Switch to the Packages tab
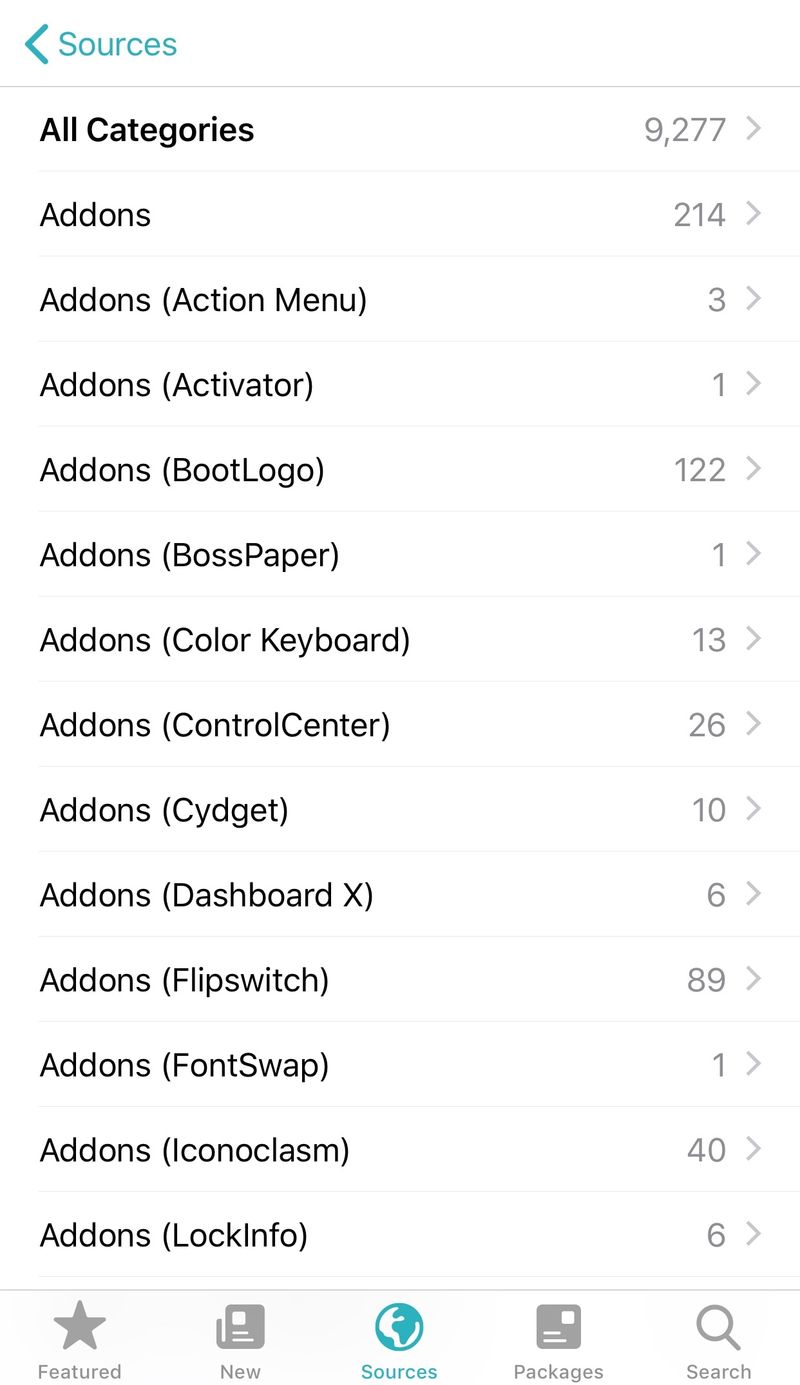The image size is (800, 1385). pos(558,1340)
